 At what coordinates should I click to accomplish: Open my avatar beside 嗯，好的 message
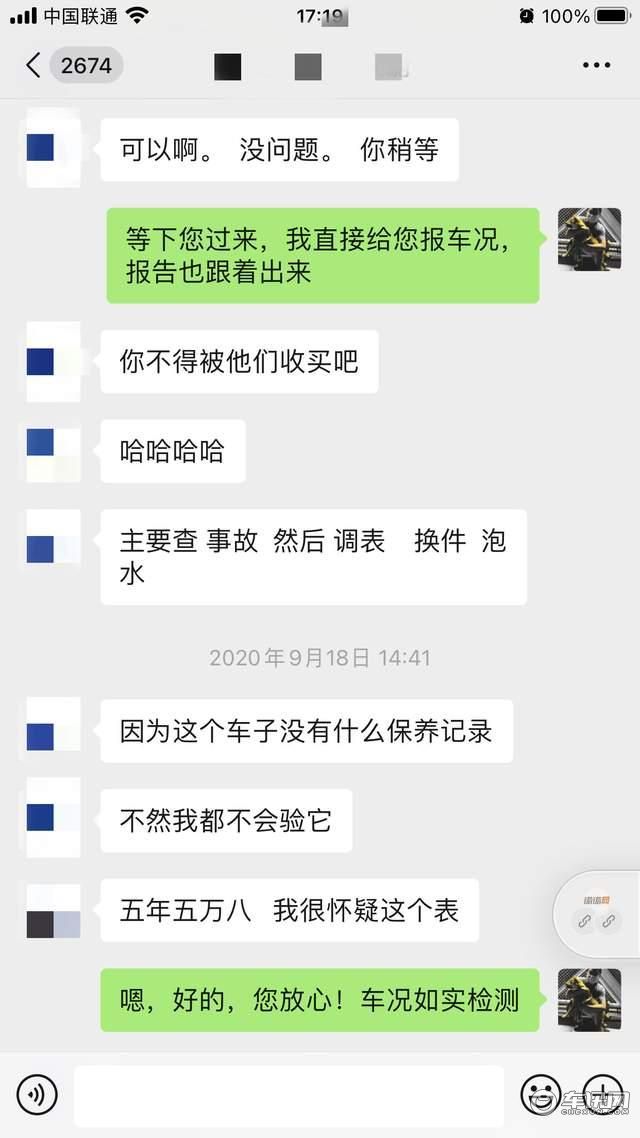589,1000
